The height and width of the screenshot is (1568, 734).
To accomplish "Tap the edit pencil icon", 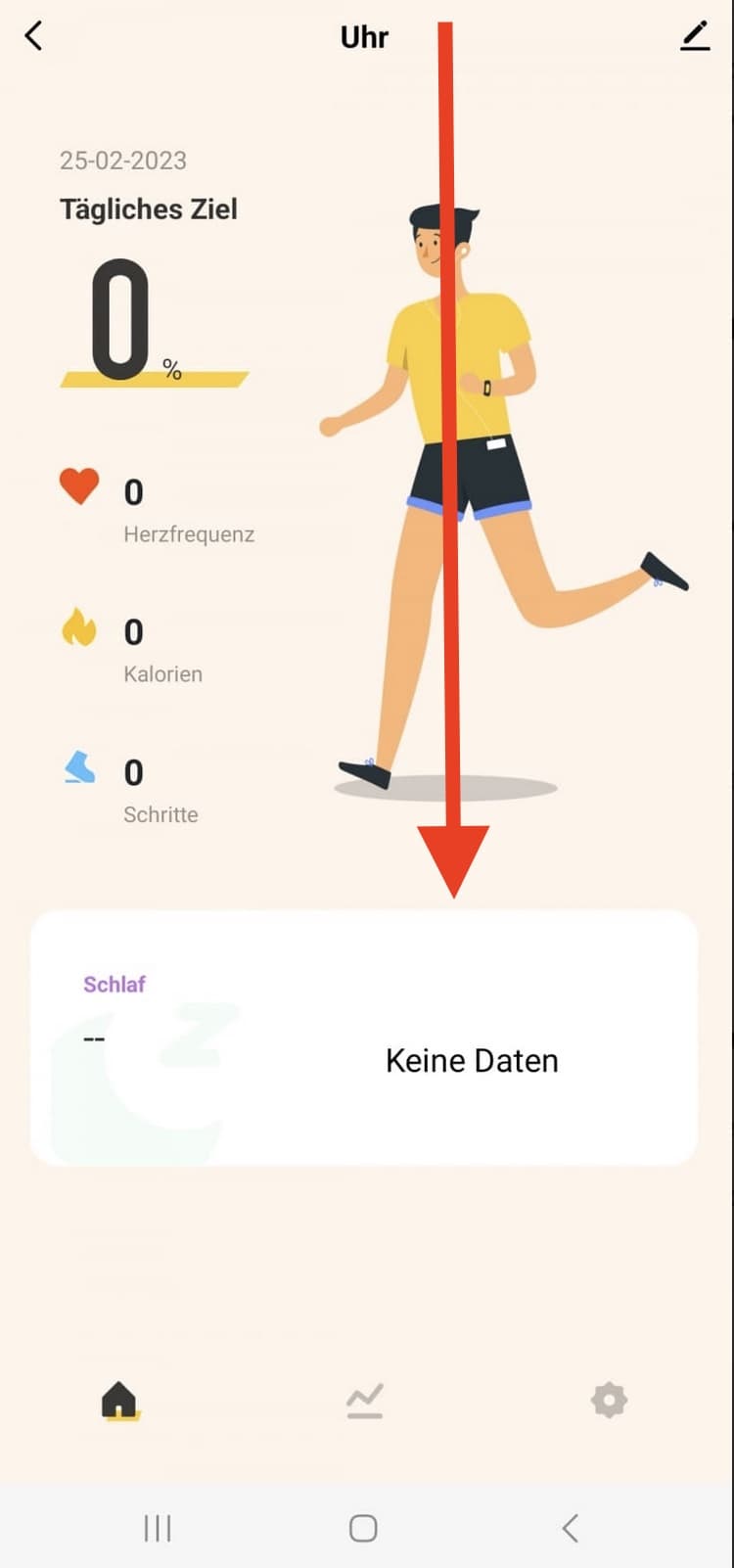I will click(695, 36).
